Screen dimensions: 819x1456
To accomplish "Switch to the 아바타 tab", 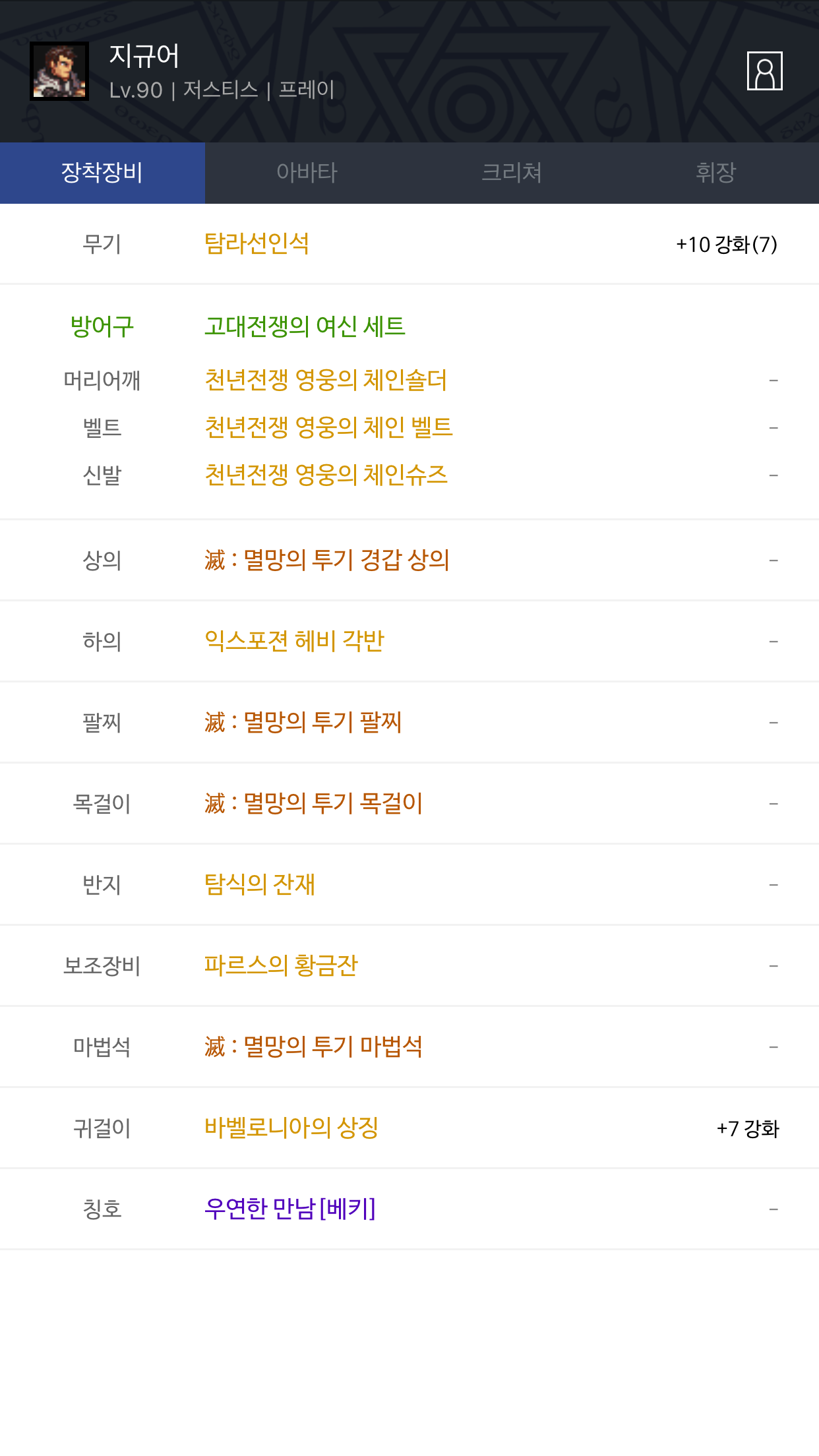I will pyautogui.click(x=307, y=173).
